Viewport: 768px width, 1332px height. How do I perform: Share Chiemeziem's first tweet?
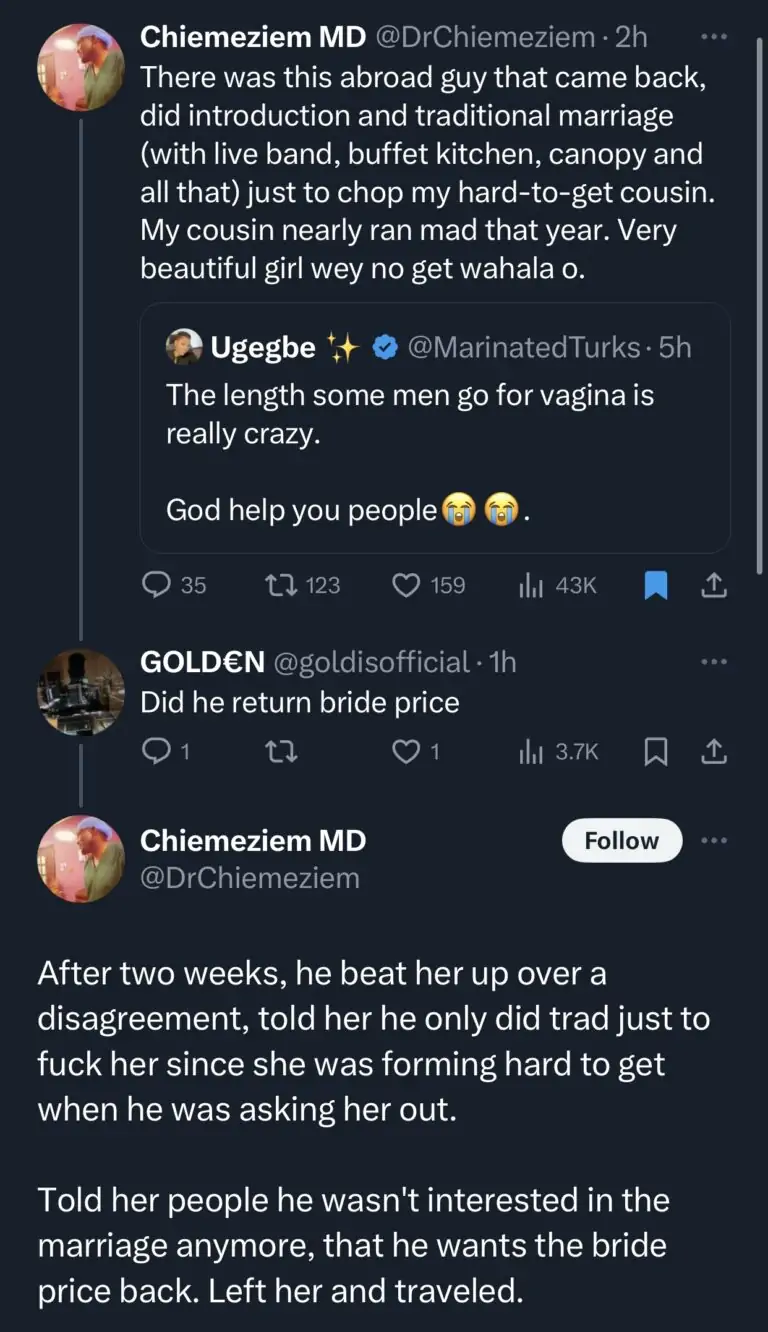(714, 585)
